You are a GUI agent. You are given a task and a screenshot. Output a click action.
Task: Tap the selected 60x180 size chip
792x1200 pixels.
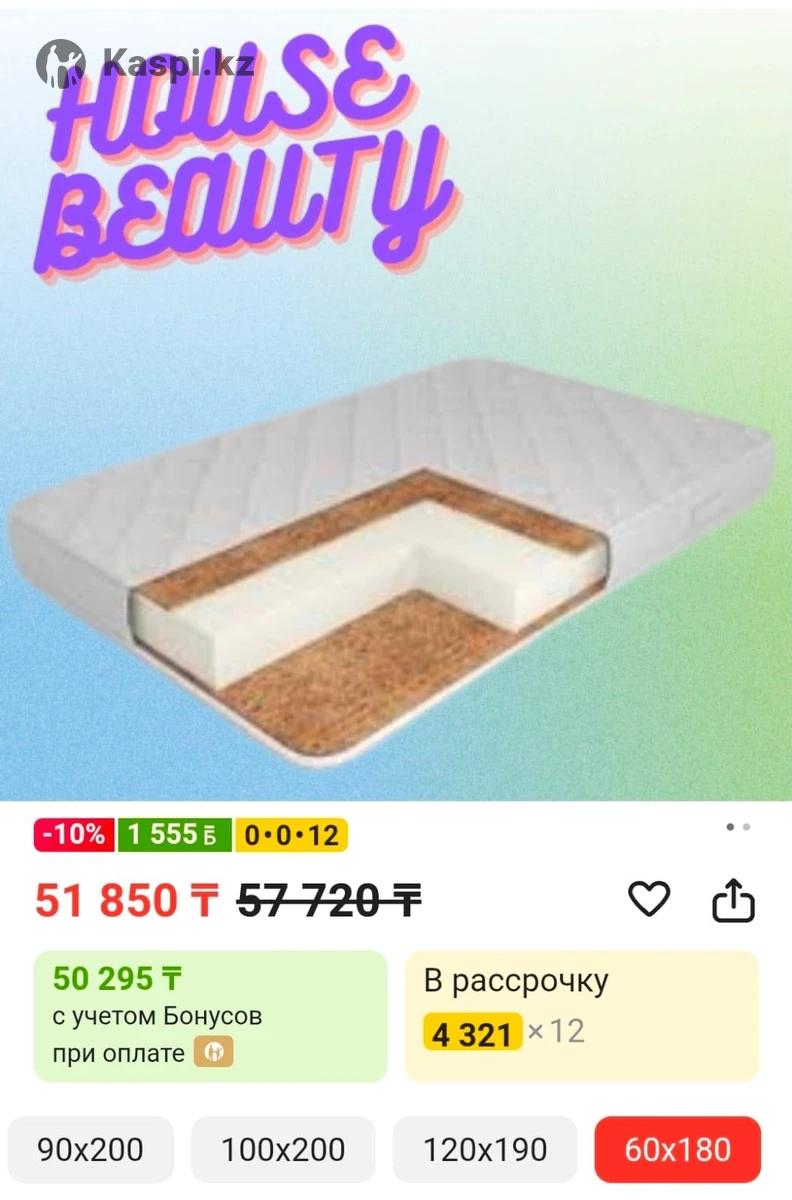[x=677, y=1150]
